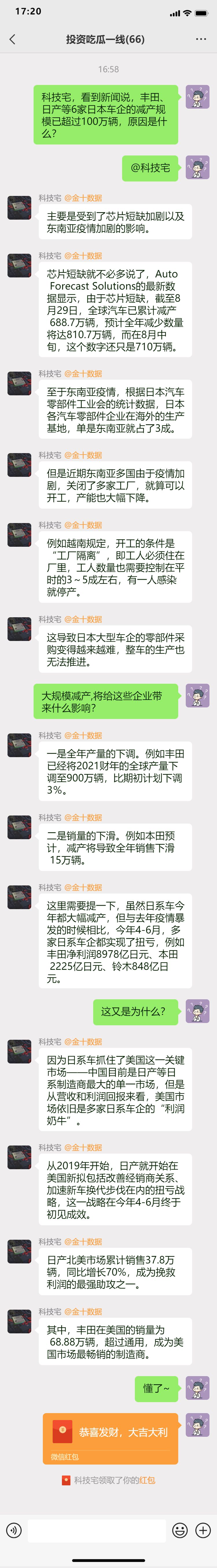217x1568 pixels.
Task: Open the 红包 link in the claim notice
Action: (147, 1480)
